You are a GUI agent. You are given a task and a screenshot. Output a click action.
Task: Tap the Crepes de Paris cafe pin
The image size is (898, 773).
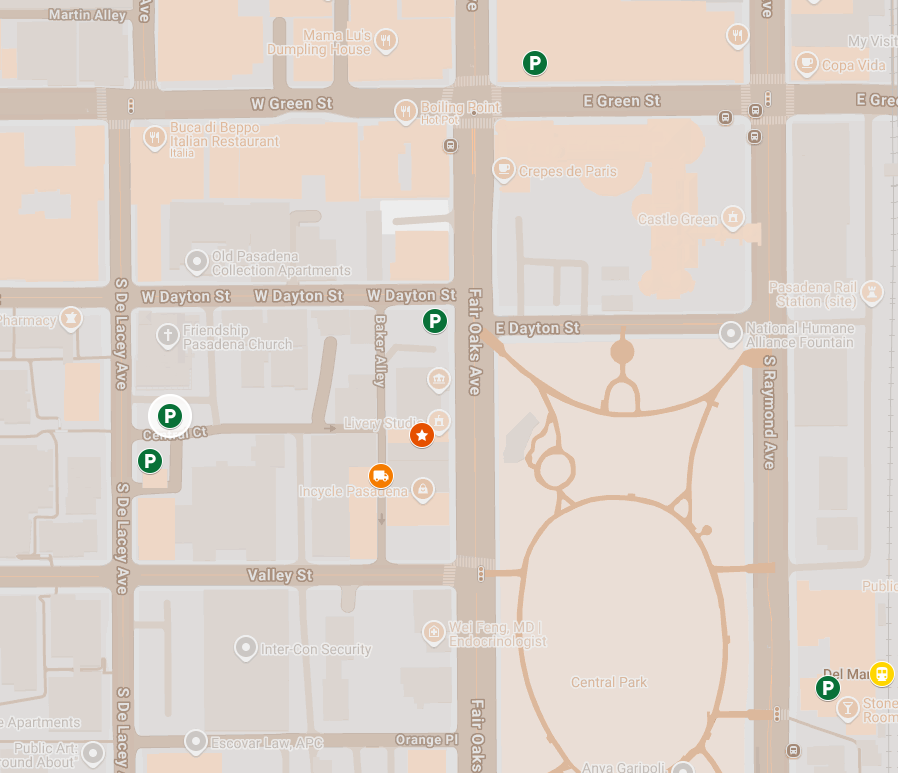click(504, 168)
